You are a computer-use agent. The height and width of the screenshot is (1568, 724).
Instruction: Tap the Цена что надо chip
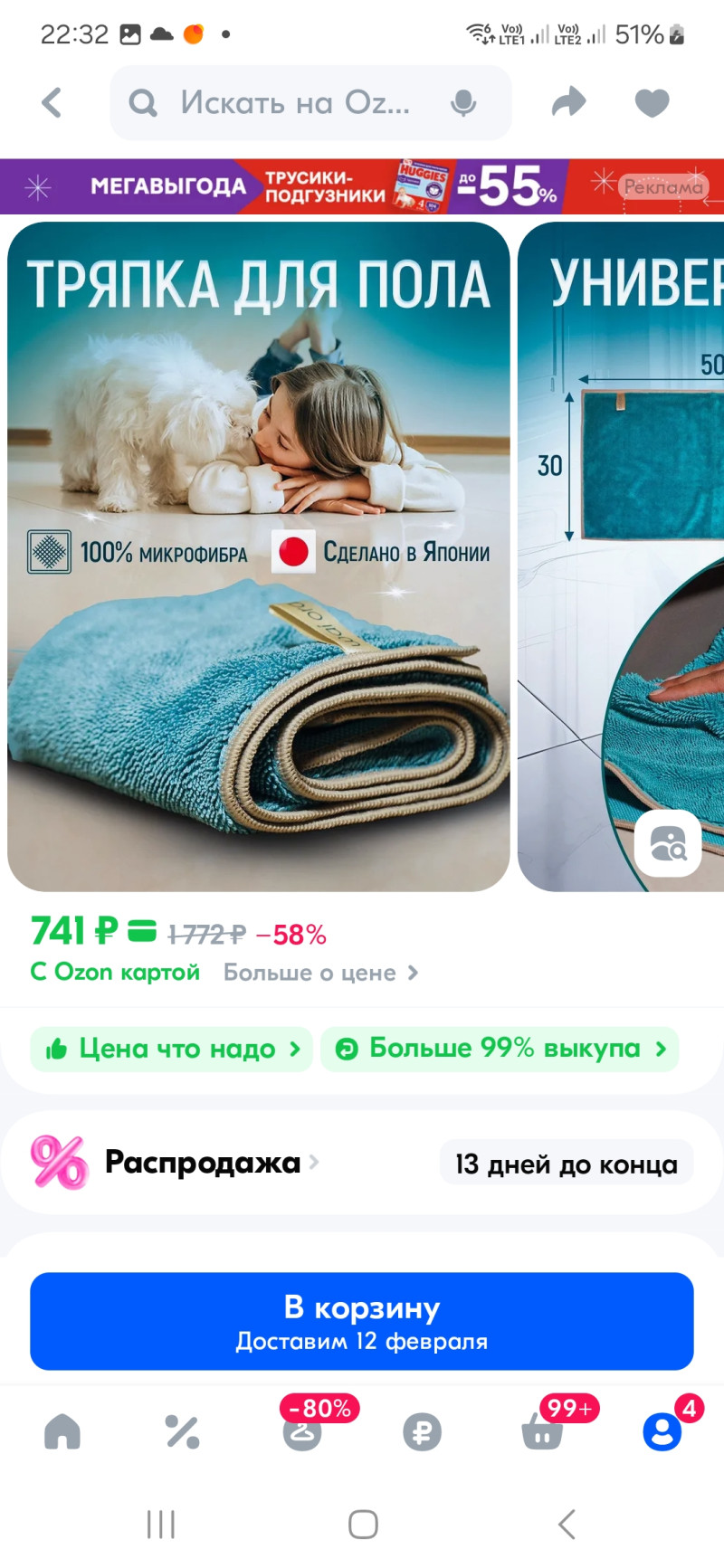[x=172, y=1049]
